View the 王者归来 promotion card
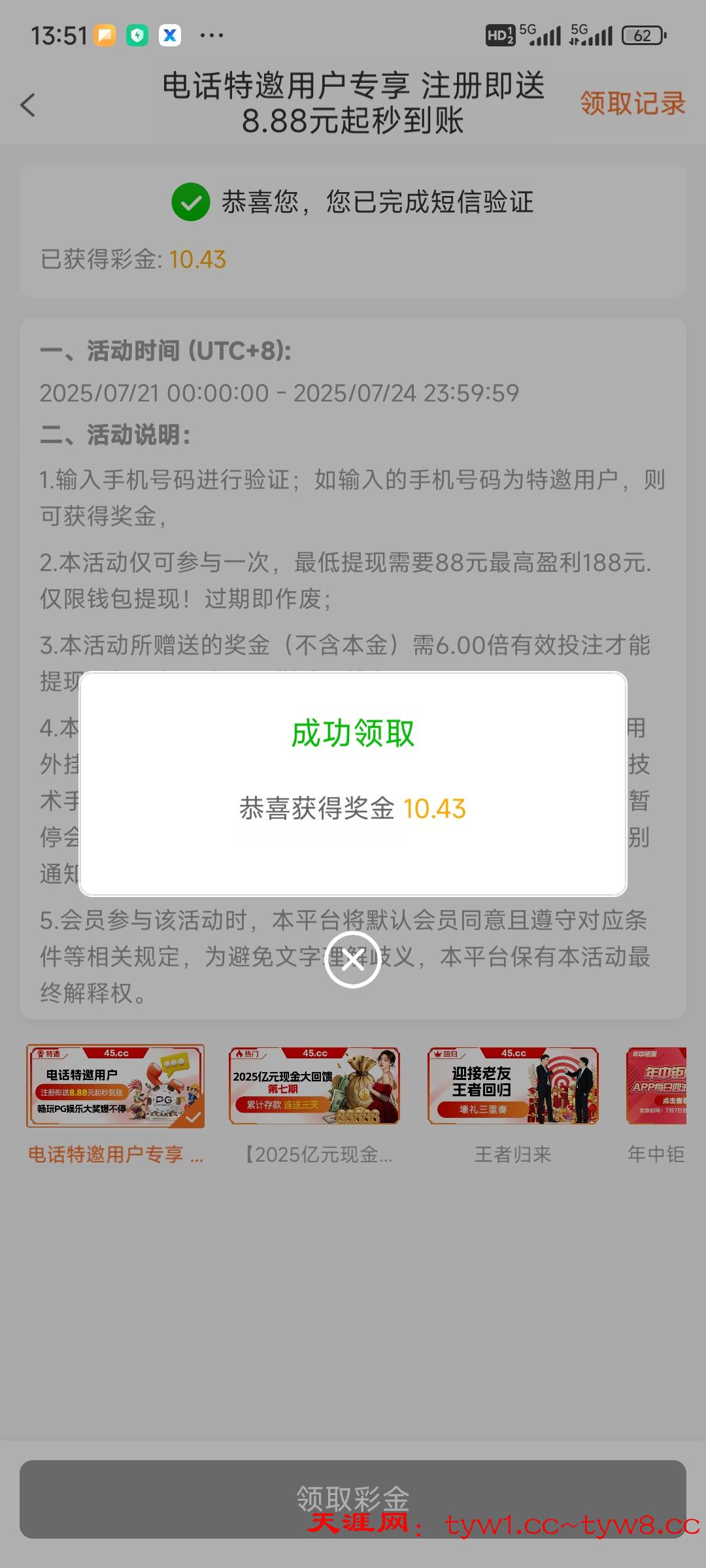This screenshot has height=1568, width=706. (513, 1086)
